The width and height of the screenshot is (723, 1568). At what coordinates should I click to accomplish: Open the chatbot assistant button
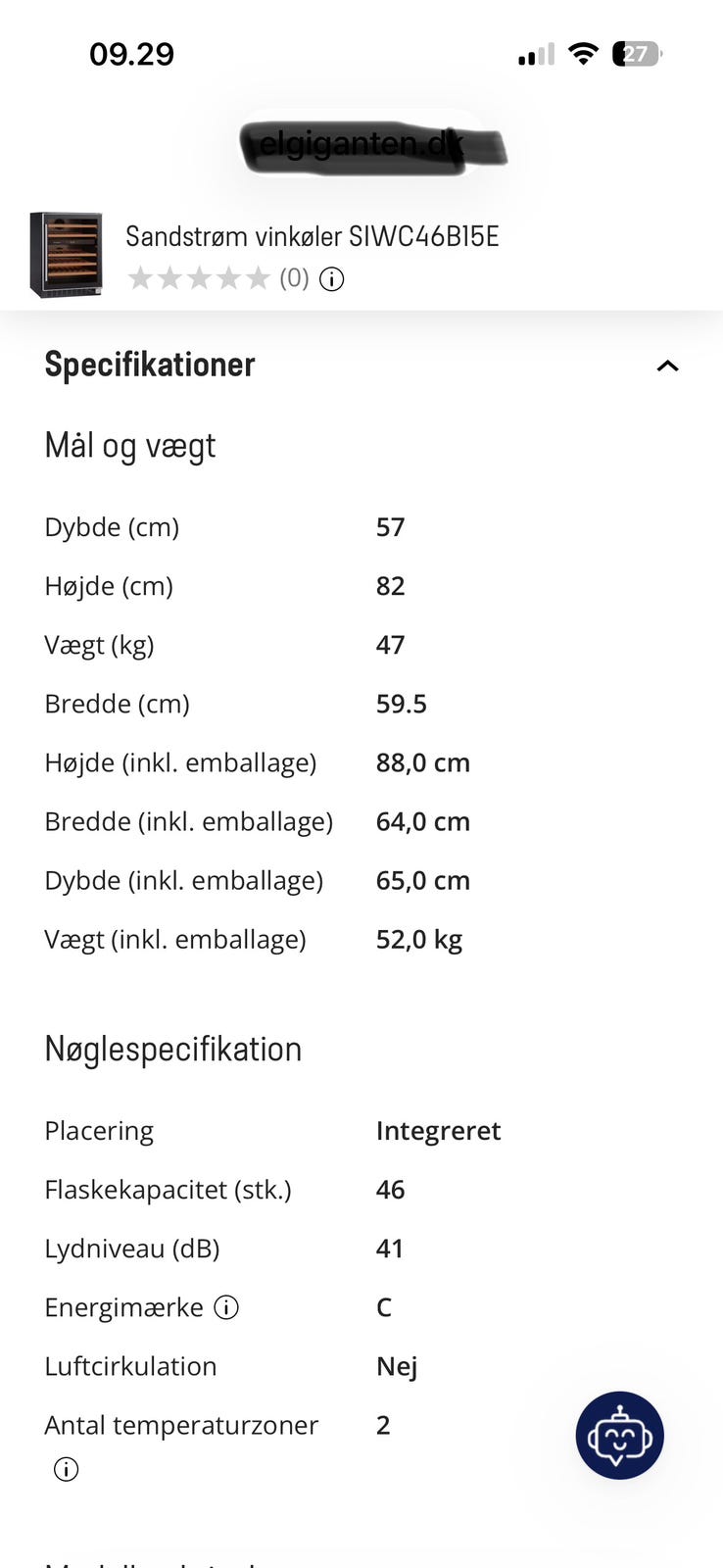click(620, 1436)
